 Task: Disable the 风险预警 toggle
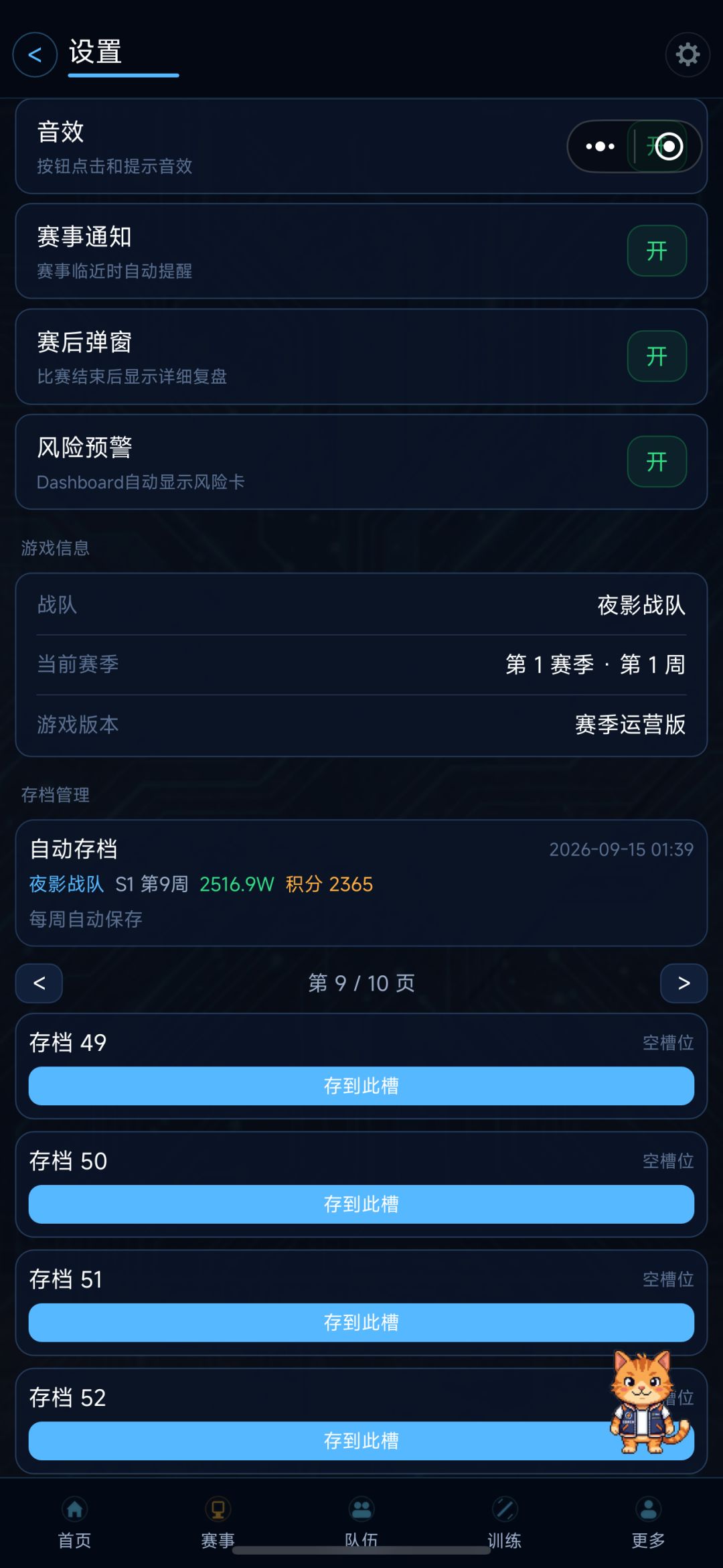(x=657, y=461)
